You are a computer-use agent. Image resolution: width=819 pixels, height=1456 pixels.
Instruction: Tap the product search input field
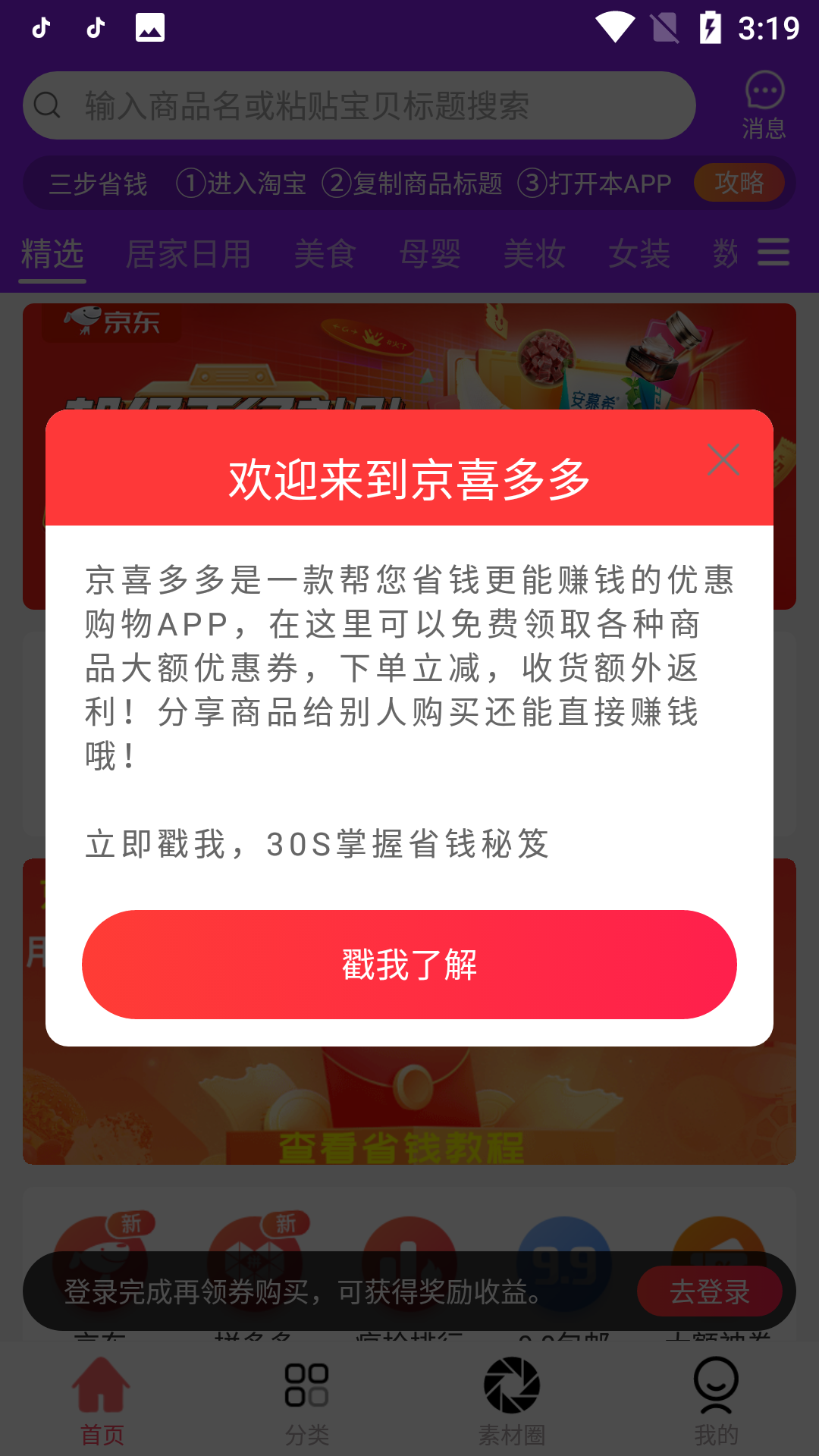pos(360,105)
